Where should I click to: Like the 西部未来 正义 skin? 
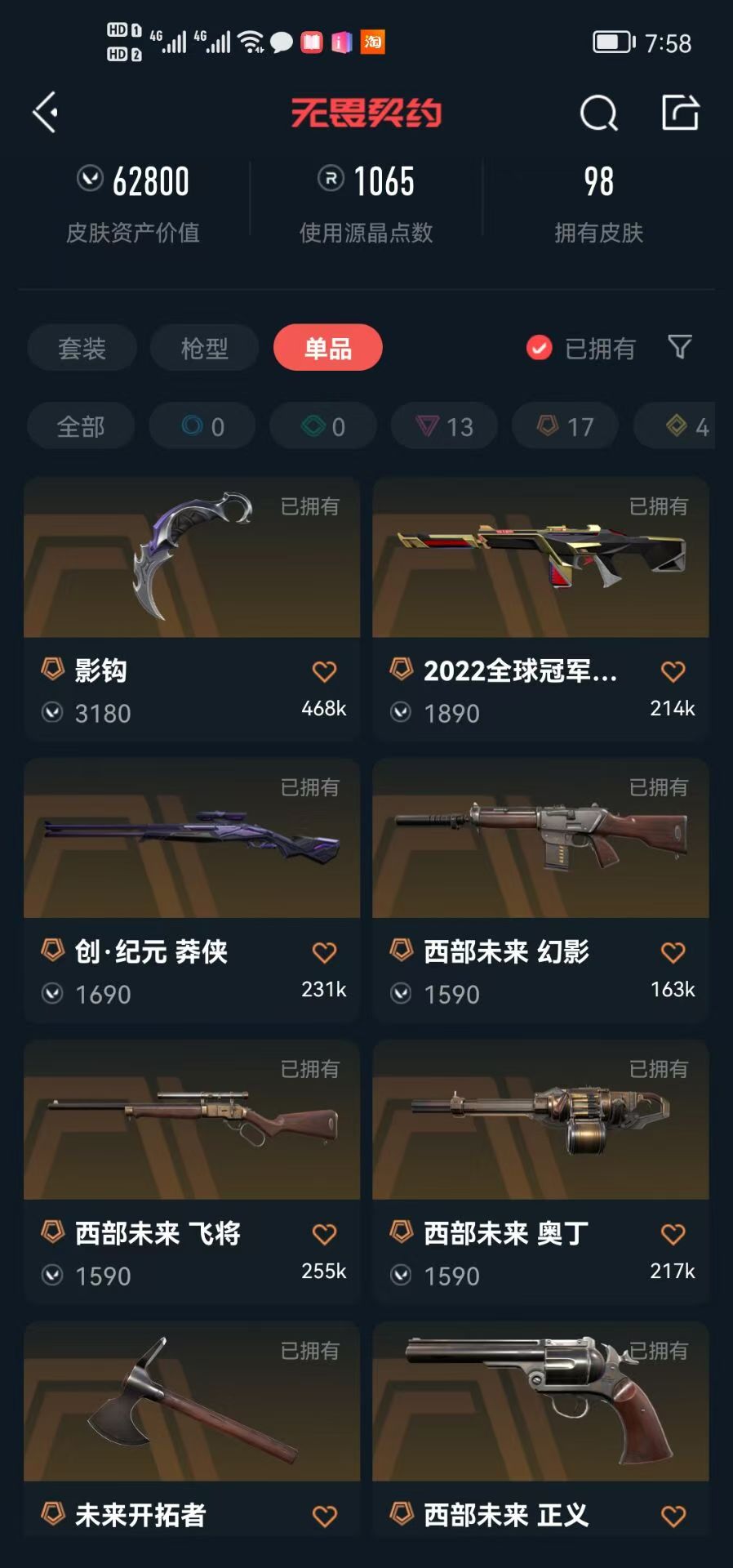(673, 1517)
